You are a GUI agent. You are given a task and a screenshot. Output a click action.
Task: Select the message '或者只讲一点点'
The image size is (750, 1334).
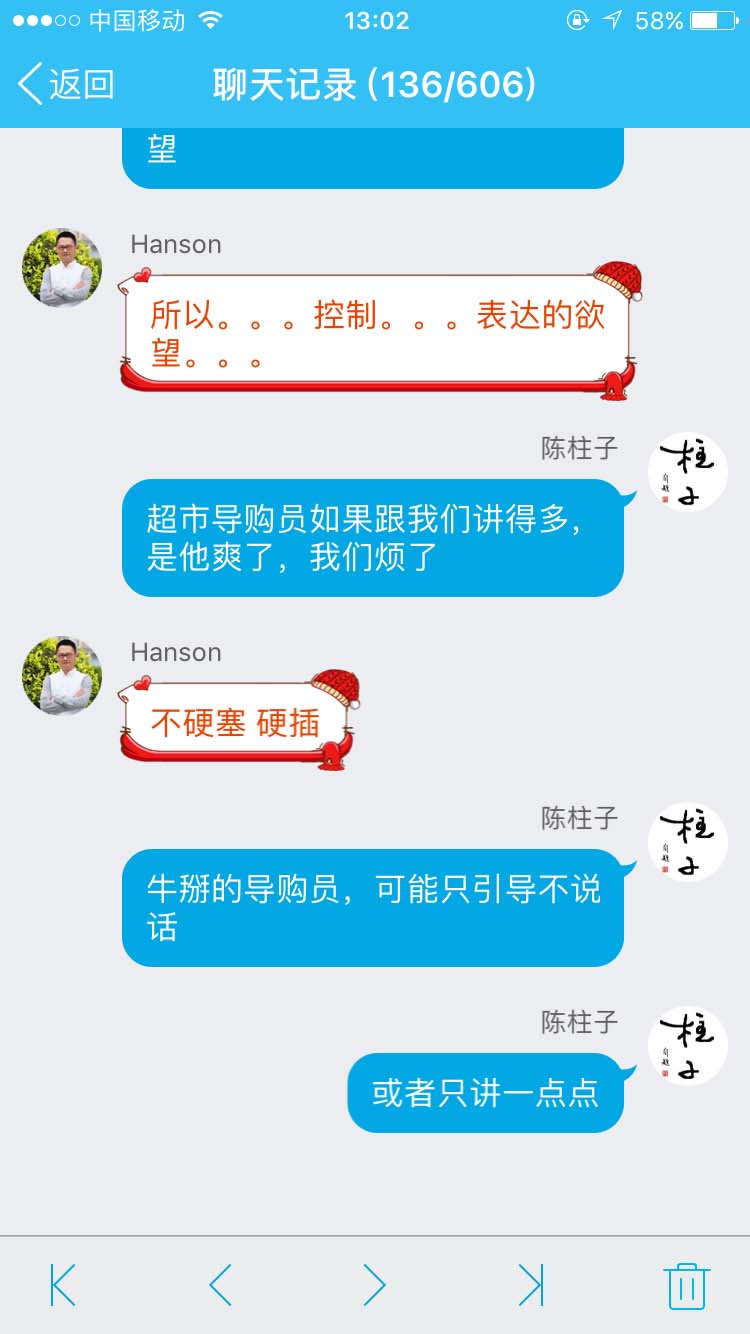[485, 1094]
